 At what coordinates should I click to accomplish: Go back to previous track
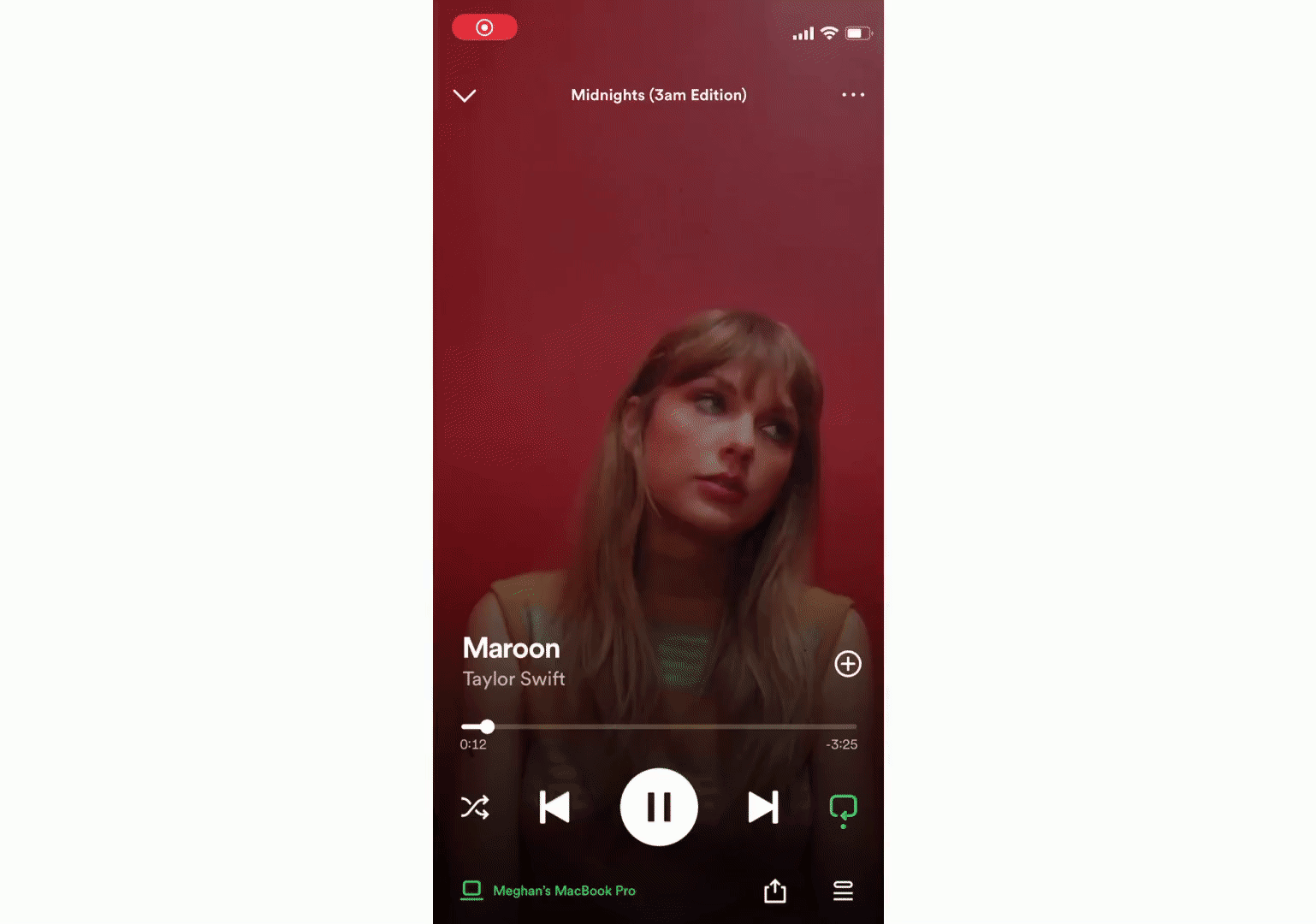pos(554,807)
